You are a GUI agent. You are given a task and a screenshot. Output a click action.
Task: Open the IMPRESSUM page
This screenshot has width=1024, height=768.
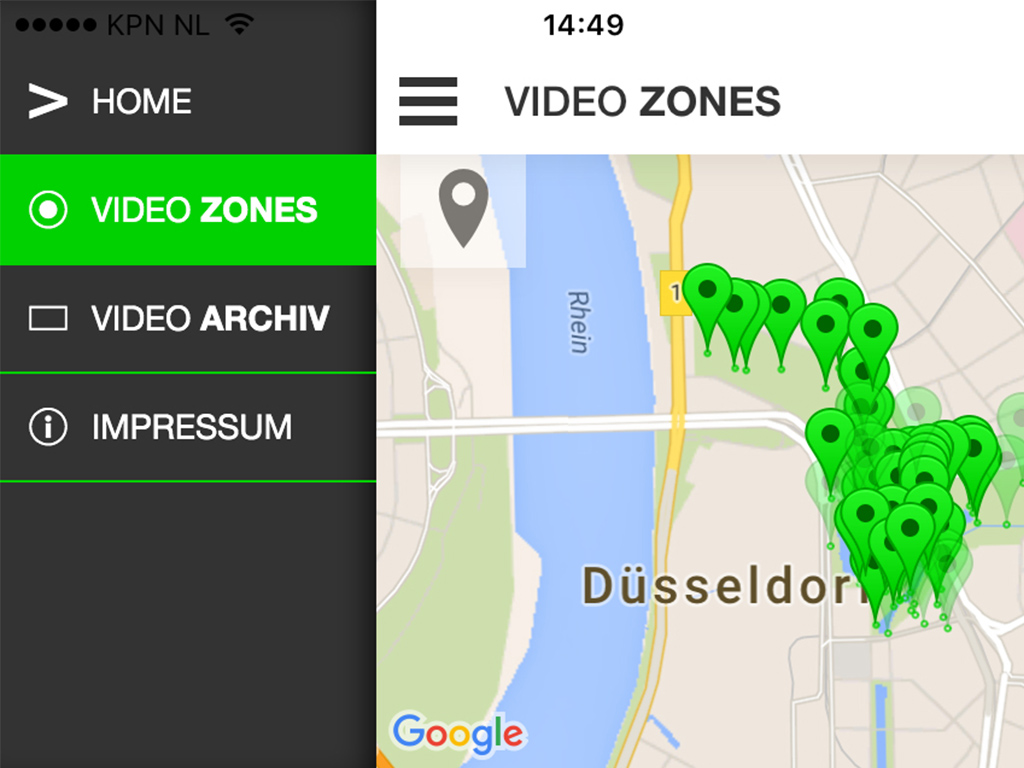coord(188,427)
